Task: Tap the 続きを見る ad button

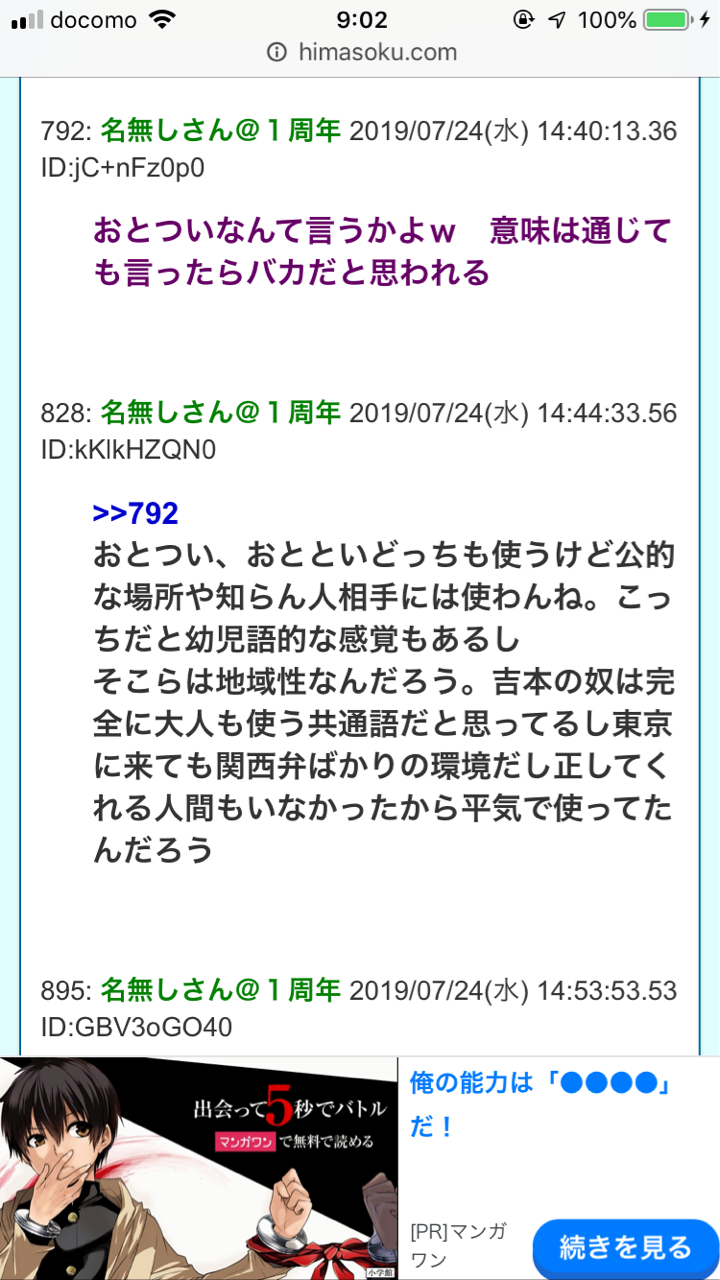Action: 625,1247
